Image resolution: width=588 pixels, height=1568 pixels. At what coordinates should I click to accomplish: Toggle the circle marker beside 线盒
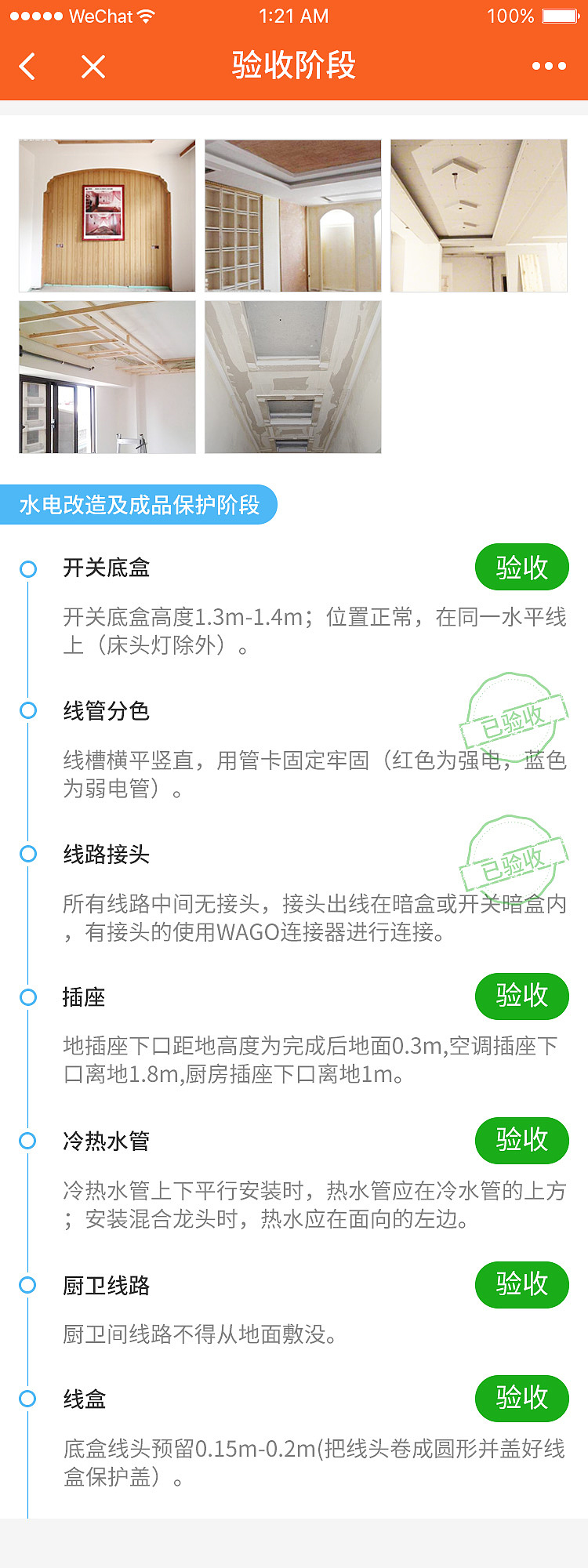coord(29,1399)
